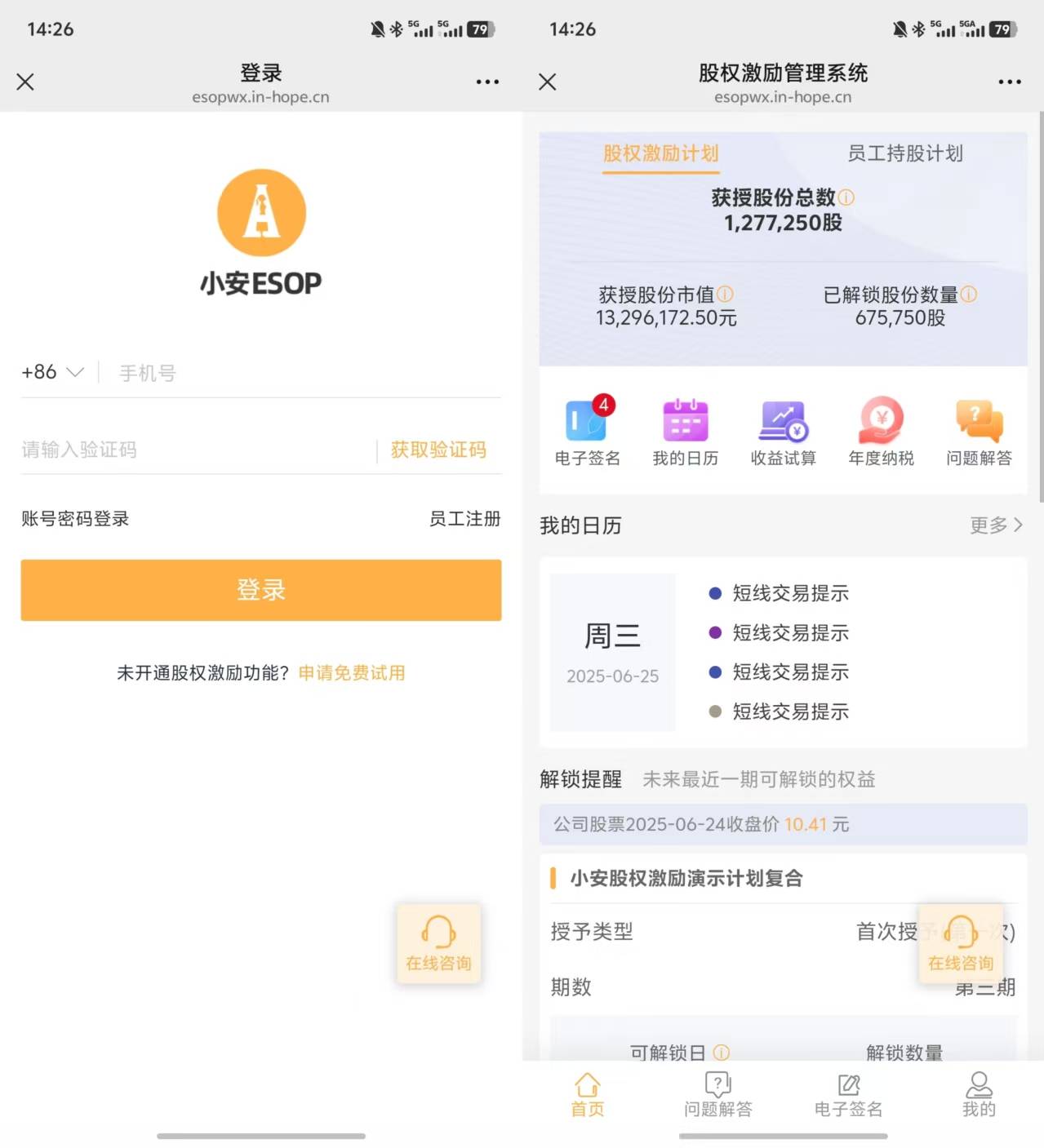Viewport: 1044px width, 1148px height.
Task: Open the 申请免费试用 link
Action: pos(352,673)
